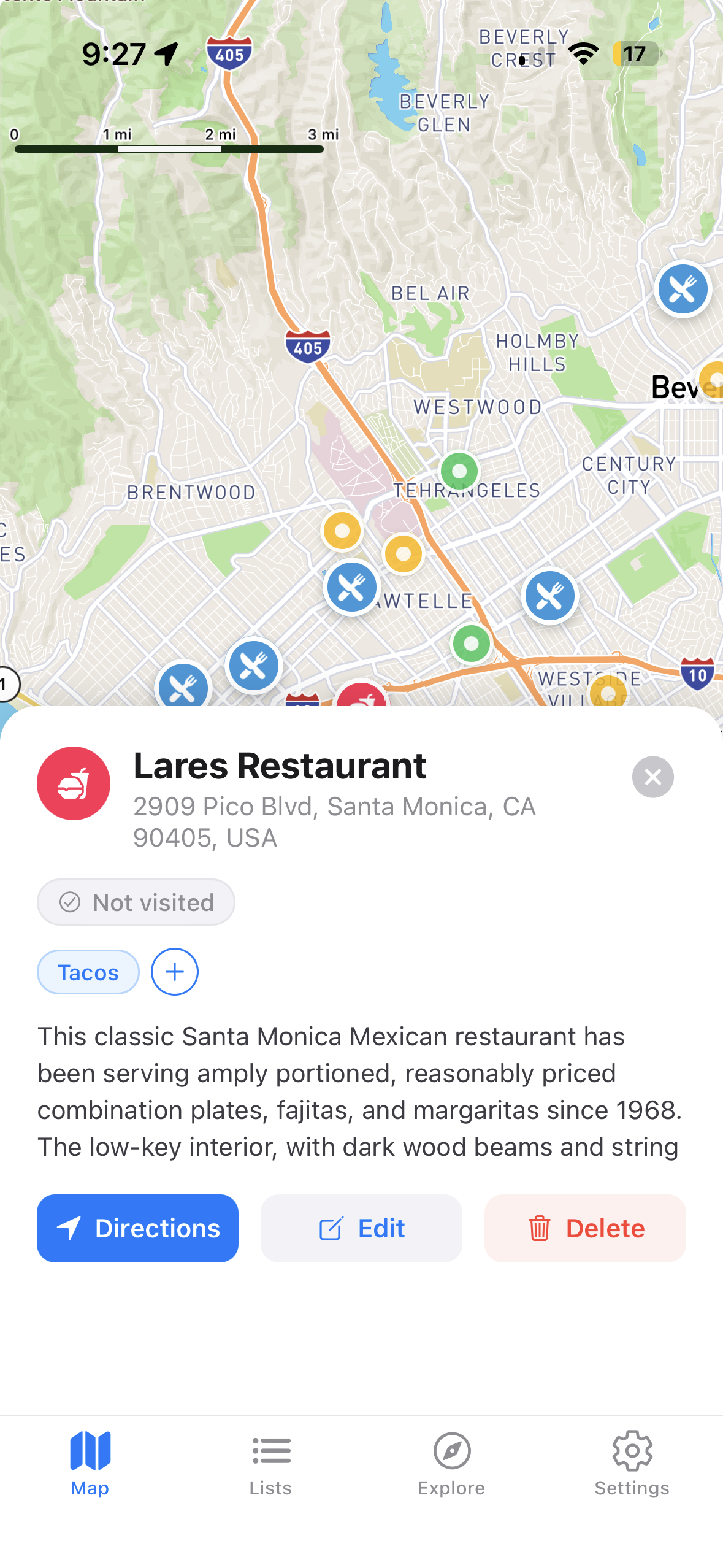Tap the restaurant pin near Century City
Image resolution: width=723 pixels, height=1568 pixels.
click(550, 596)
